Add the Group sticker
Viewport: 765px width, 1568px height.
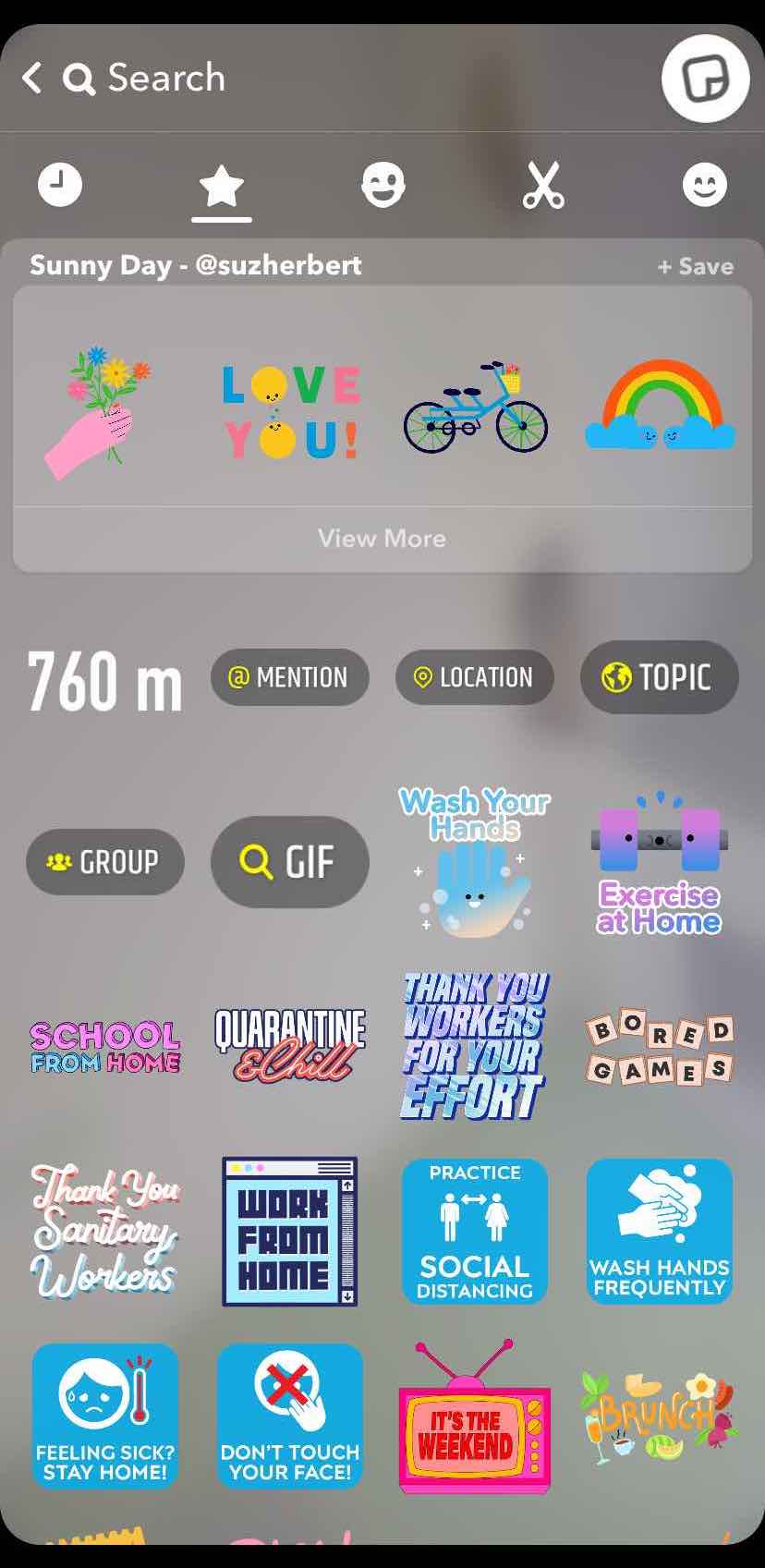coord(104,862)
